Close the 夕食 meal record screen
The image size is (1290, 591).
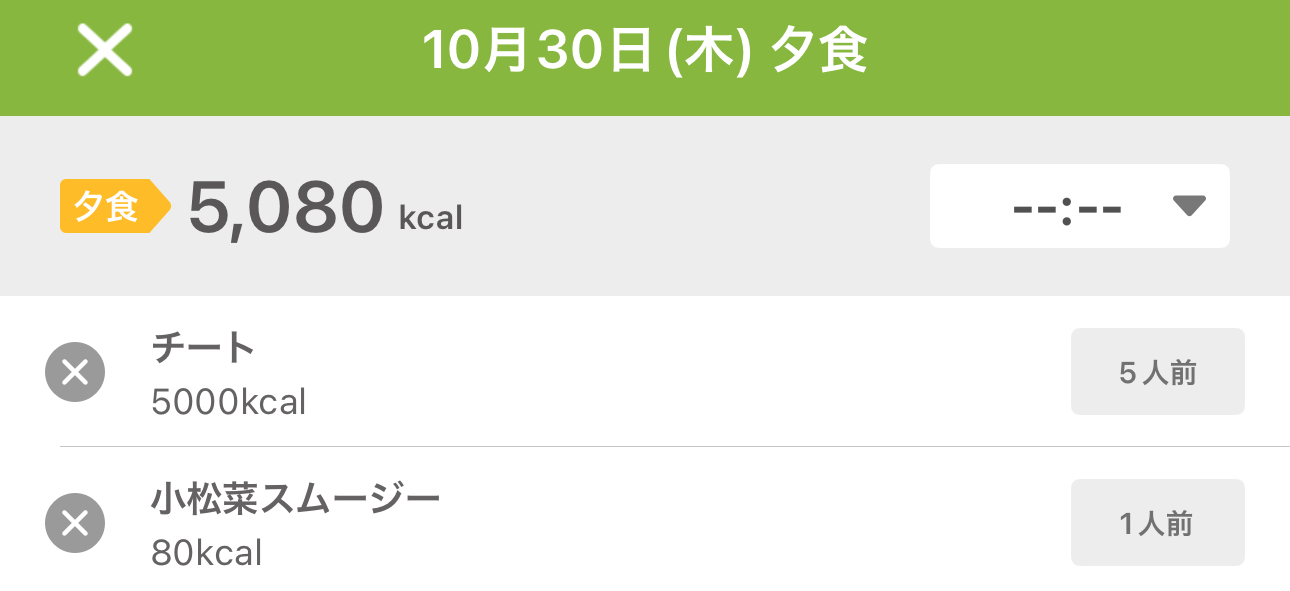(x=105, y=52)
